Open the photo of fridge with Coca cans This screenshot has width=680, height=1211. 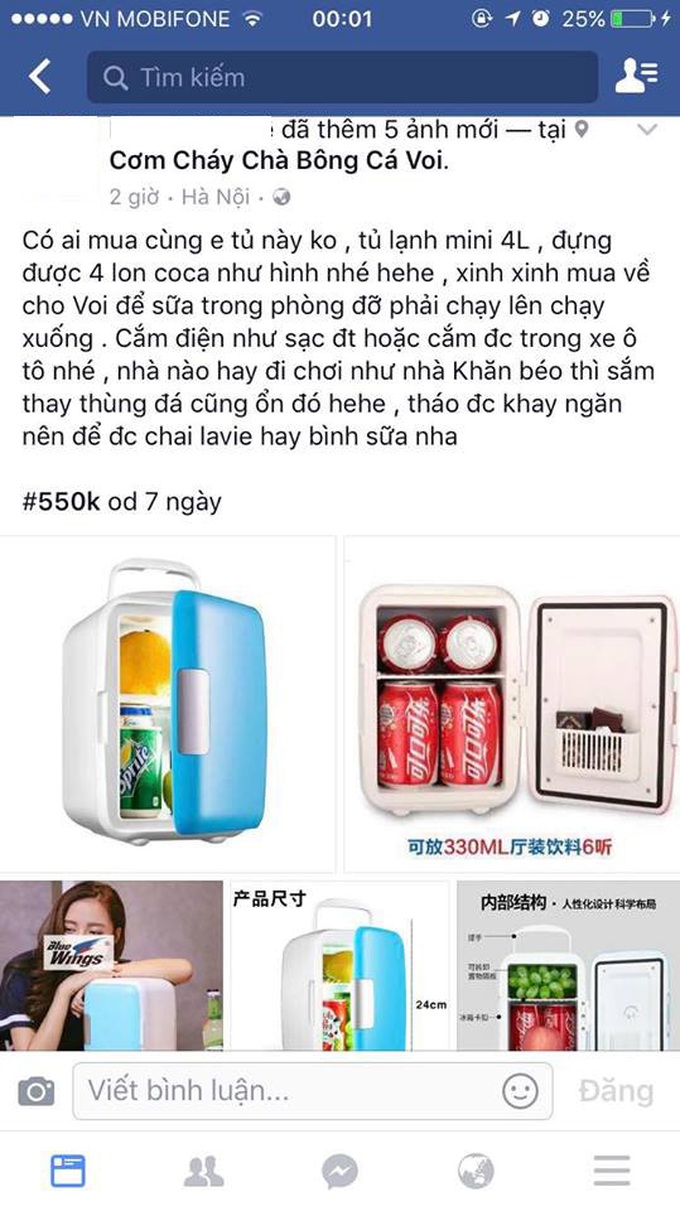point(511,704)
